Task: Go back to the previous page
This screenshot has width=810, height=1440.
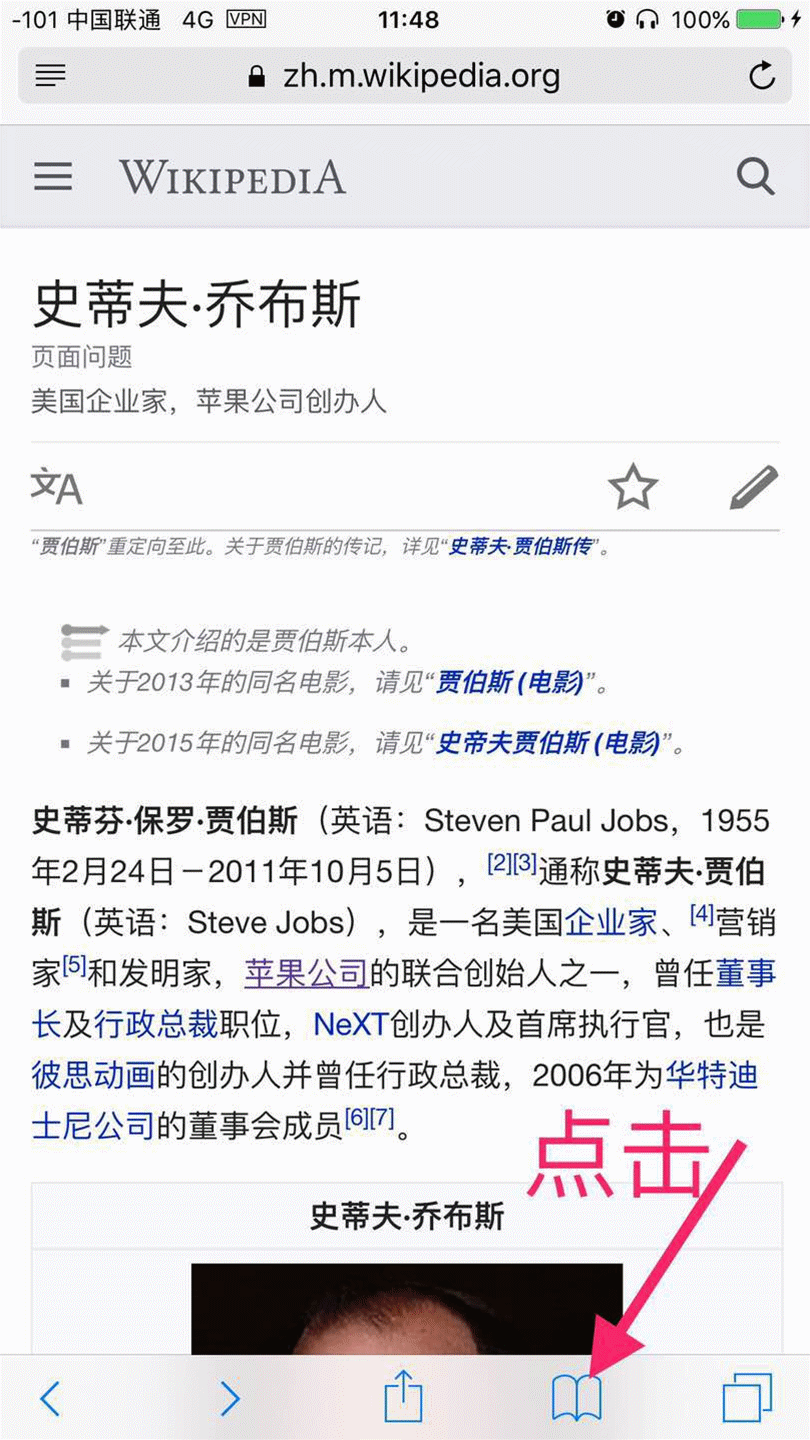Action: tap(50, 1398)
